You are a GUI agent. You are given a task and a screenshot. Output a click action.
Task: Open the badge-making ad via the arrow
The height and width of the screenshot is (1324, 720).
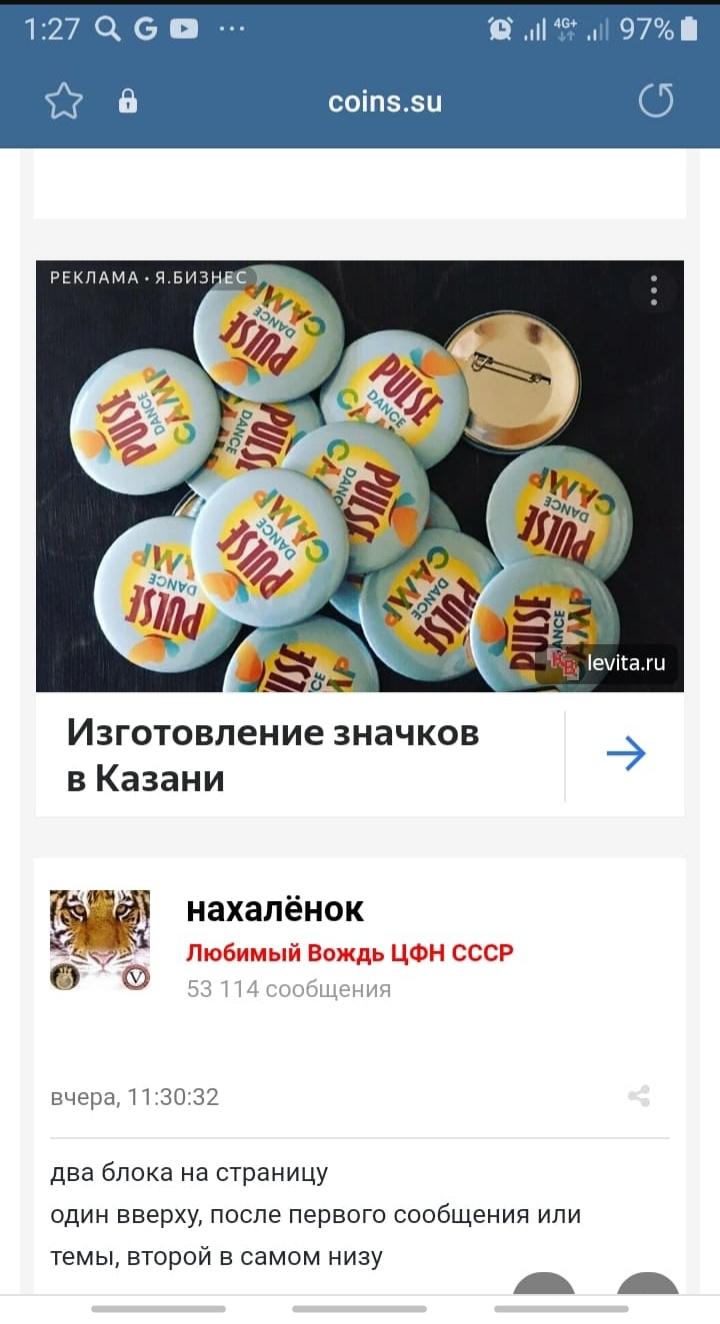coord(626,755)
